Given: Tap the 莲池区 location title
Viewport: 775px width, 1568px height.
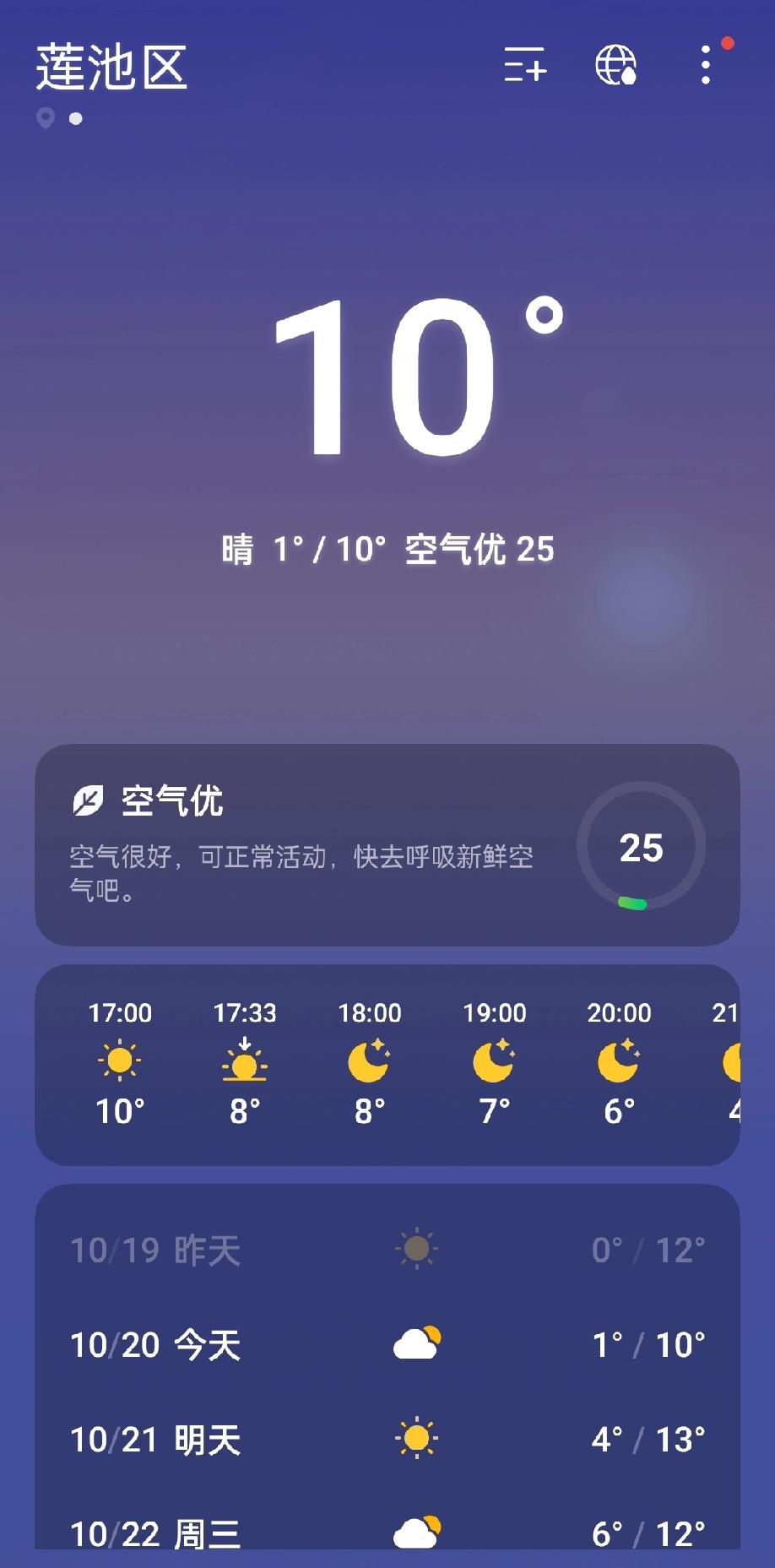Looking at the screenshot, I should coord(111,68).
